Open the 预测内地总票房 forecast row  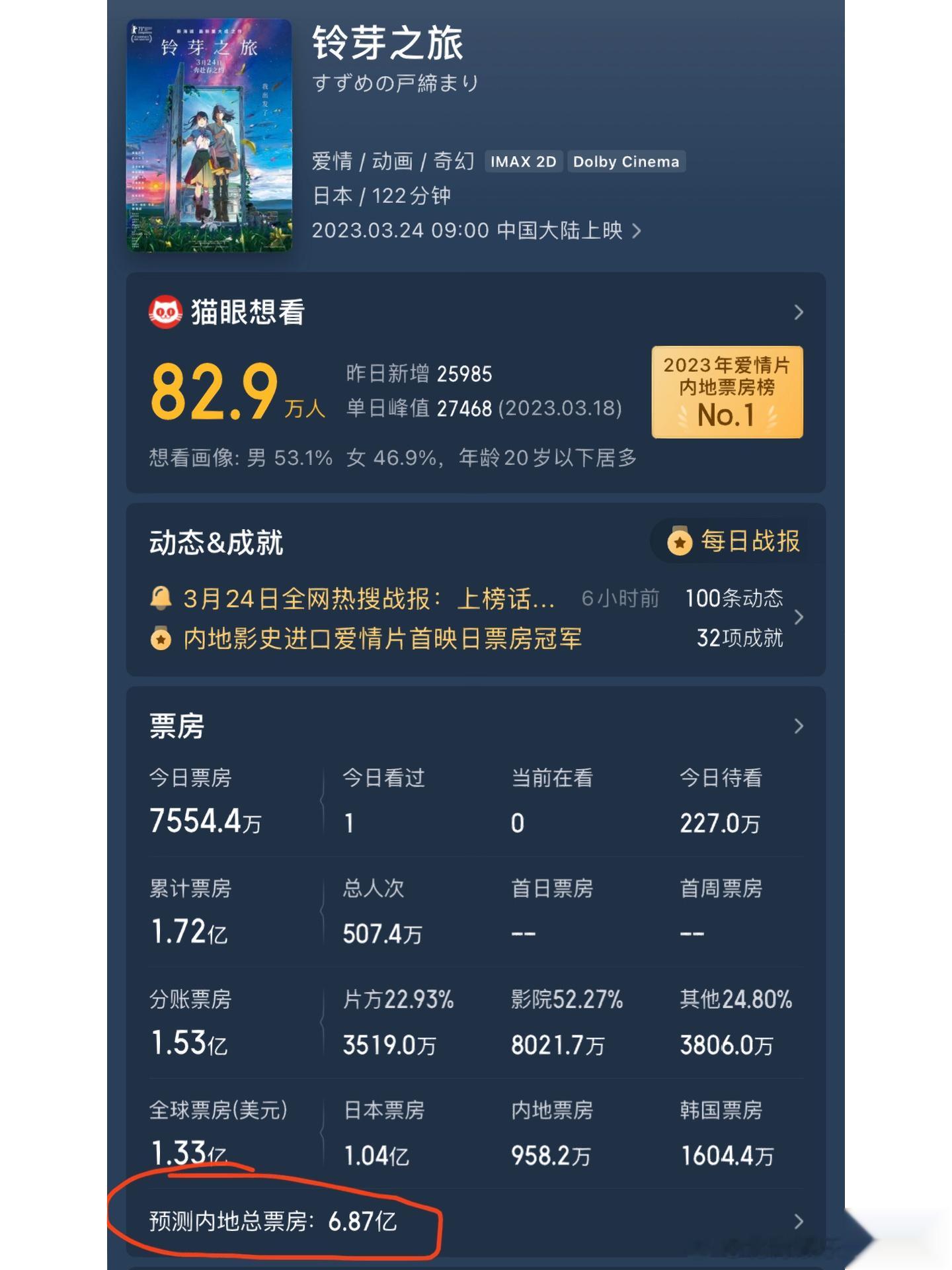(x=476, y=1221)
